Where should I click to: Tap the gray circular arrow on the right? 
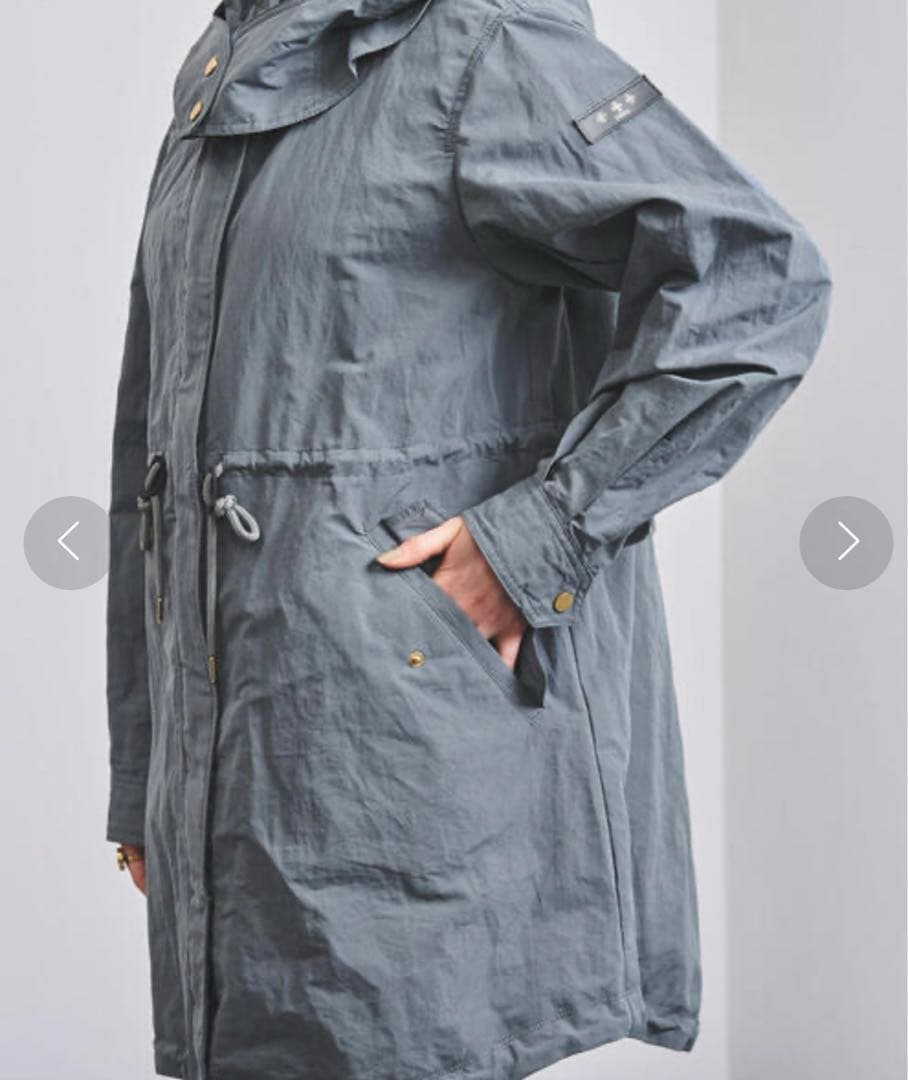(x=846, y=540)
